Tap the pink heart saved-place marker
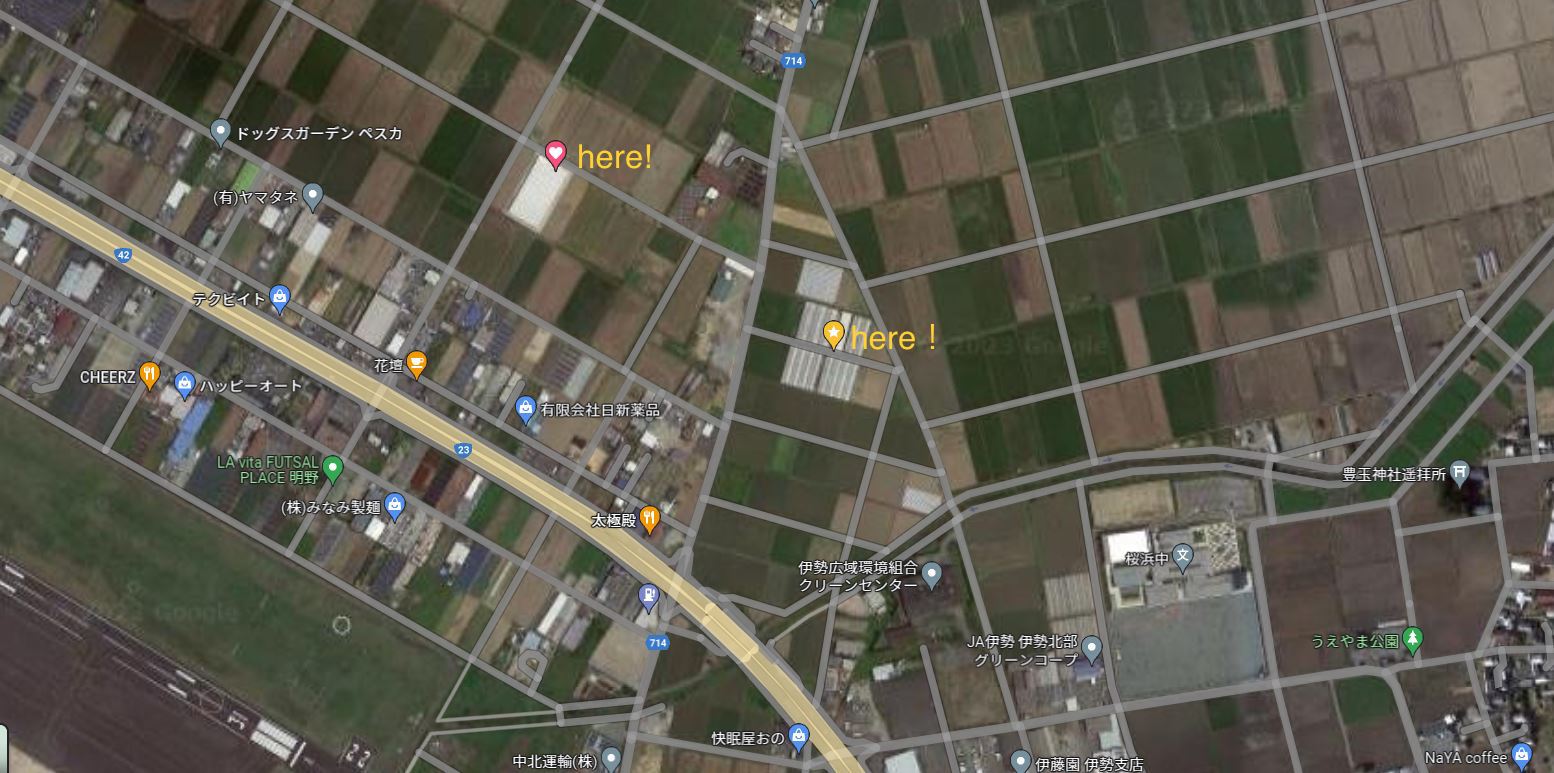The image size is (1554, 773). point(555,153)
